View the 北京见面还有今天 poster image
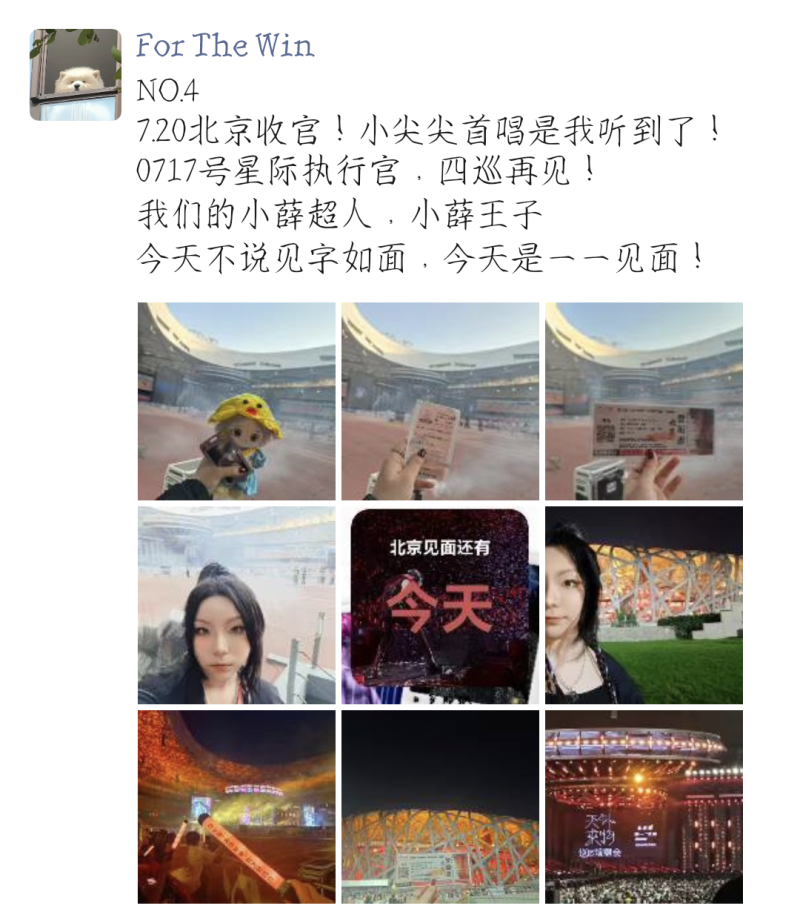The width and height of the screenshot is (800, 920). pos(440,605)
